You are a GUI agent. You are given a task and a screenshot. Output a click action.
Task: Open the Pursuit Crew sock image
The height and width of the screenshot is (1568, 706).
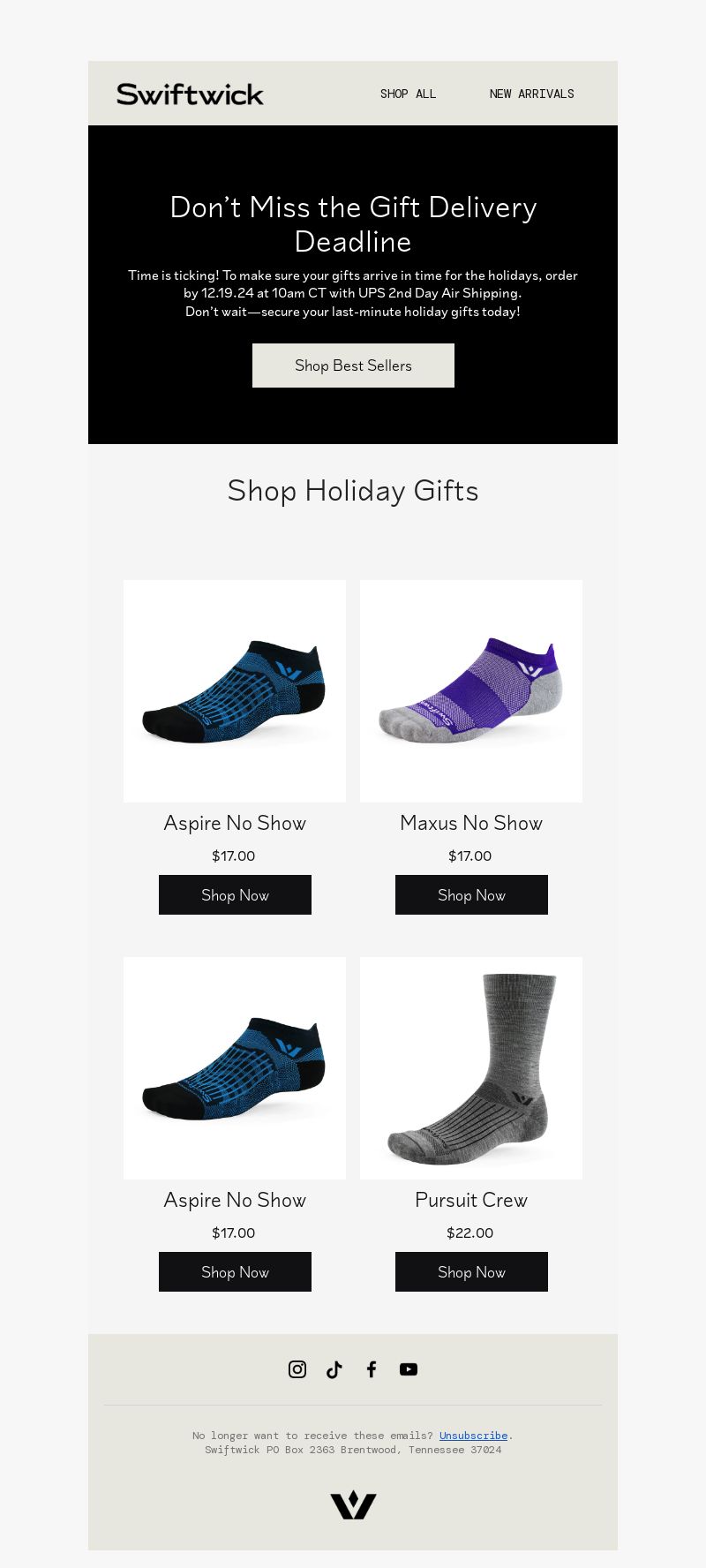coord(471,1068)
